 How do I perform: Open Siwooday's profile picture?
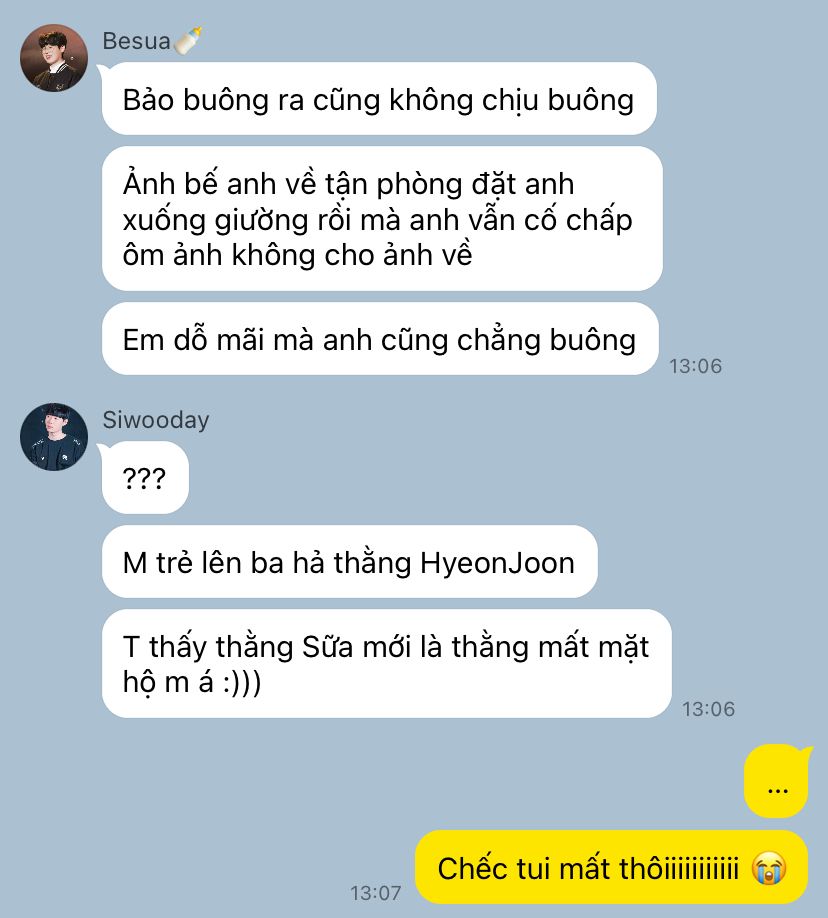(x=54, y=437)
